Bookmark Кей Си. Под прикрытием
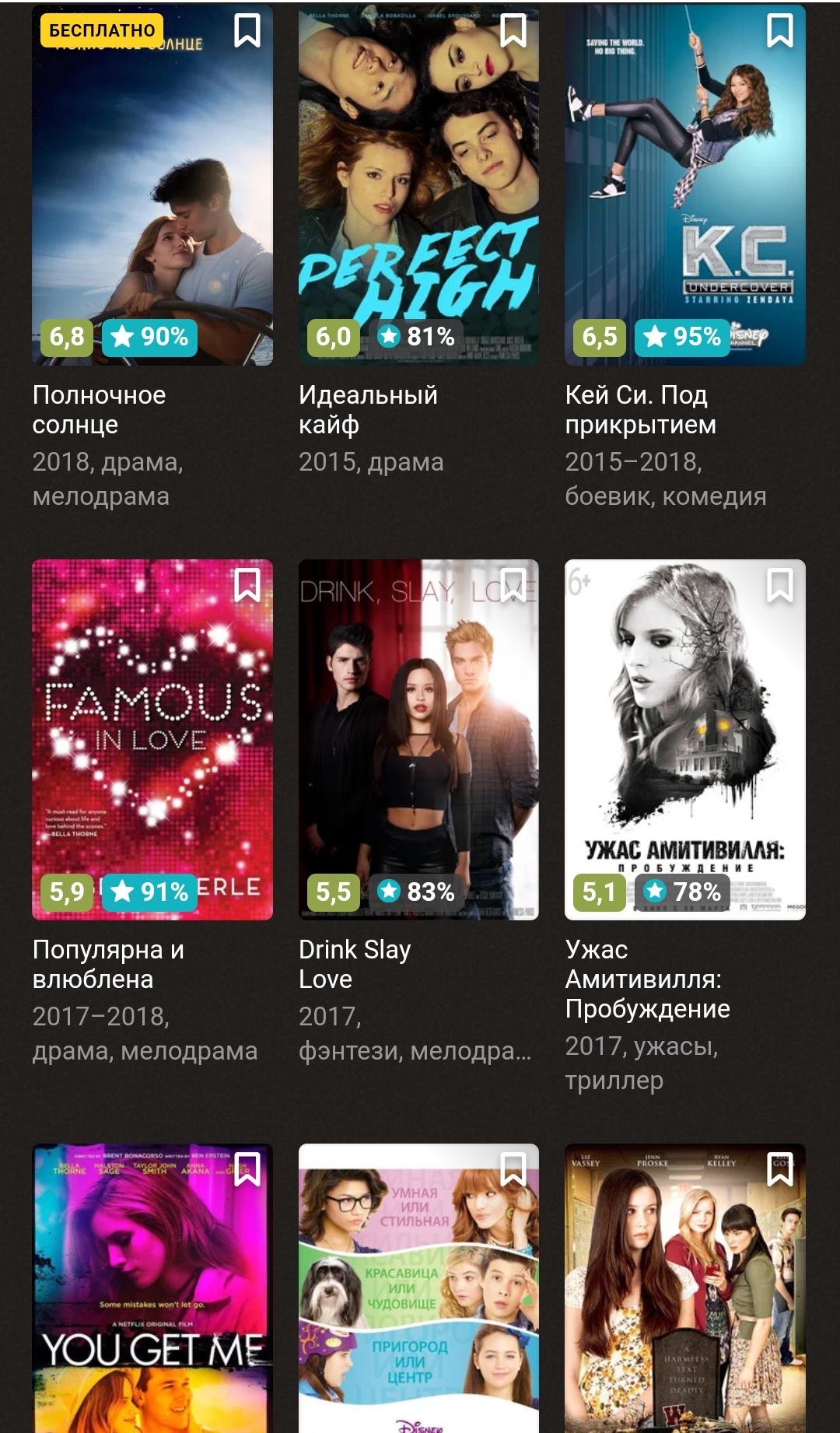Viewport: 840px width, 1433px height. pos(780,31)
